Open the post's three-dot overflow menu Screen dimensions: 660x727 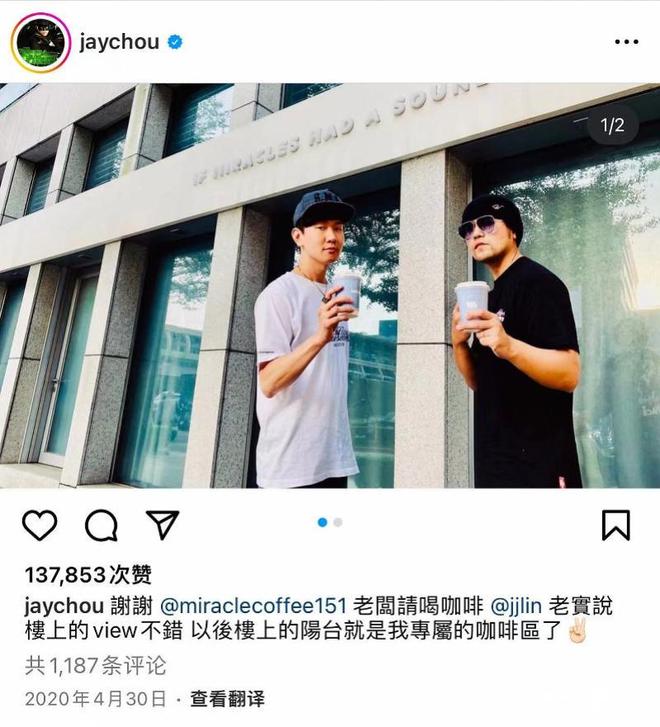pyautogui.click(x=625, y=43)
